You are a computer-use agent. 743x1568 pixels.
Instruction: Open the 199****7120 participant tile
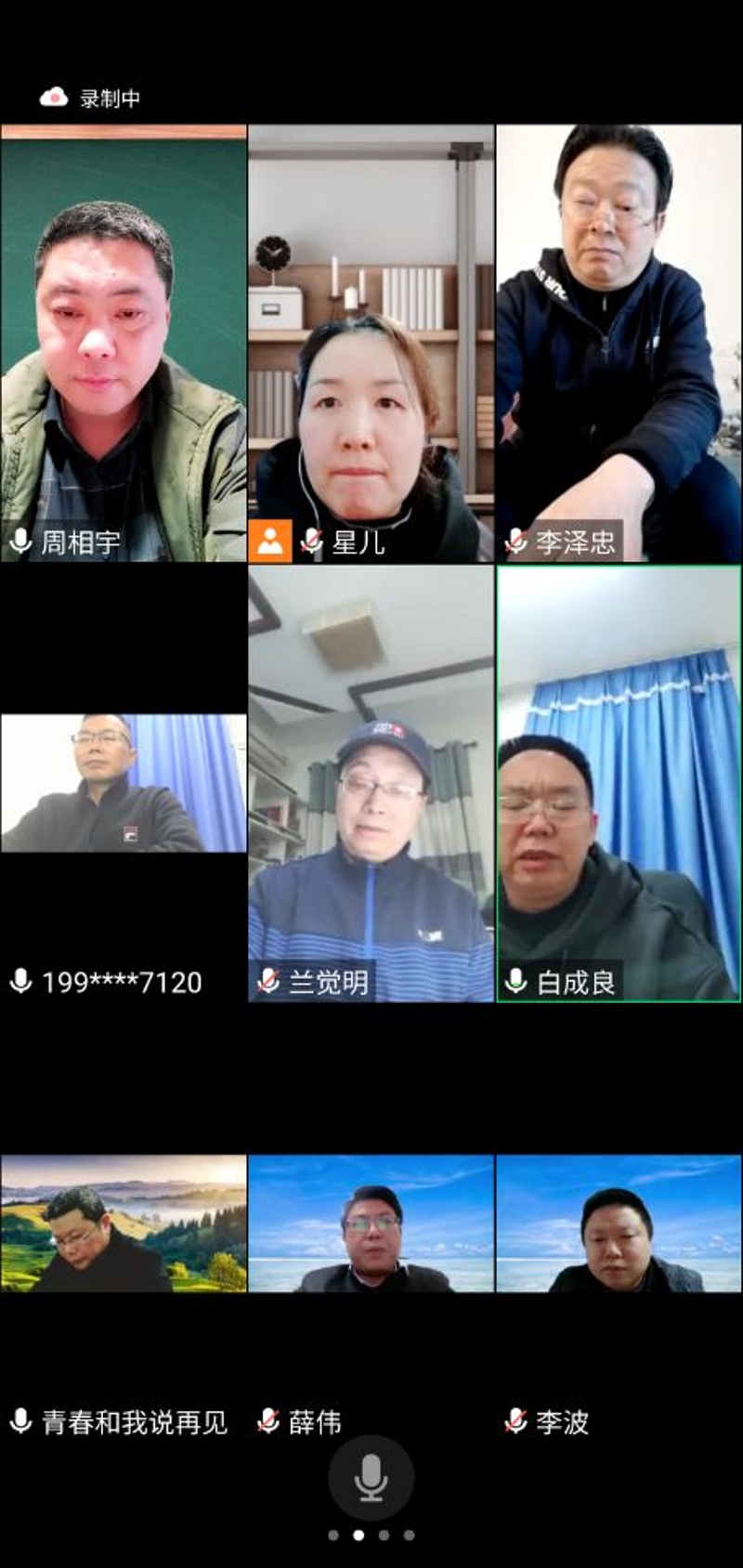[124, 783]
